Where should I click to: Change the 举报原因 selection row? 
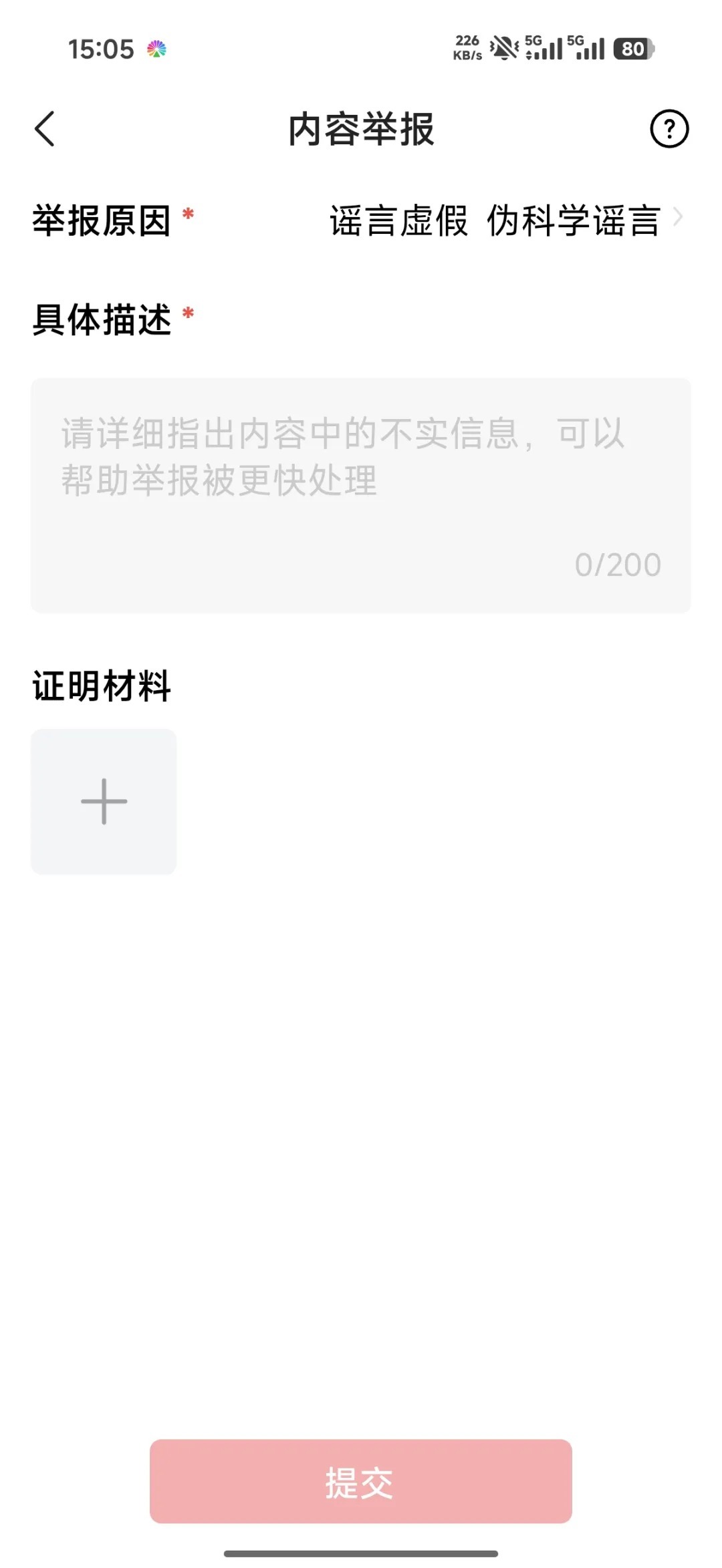click(361, 220)
